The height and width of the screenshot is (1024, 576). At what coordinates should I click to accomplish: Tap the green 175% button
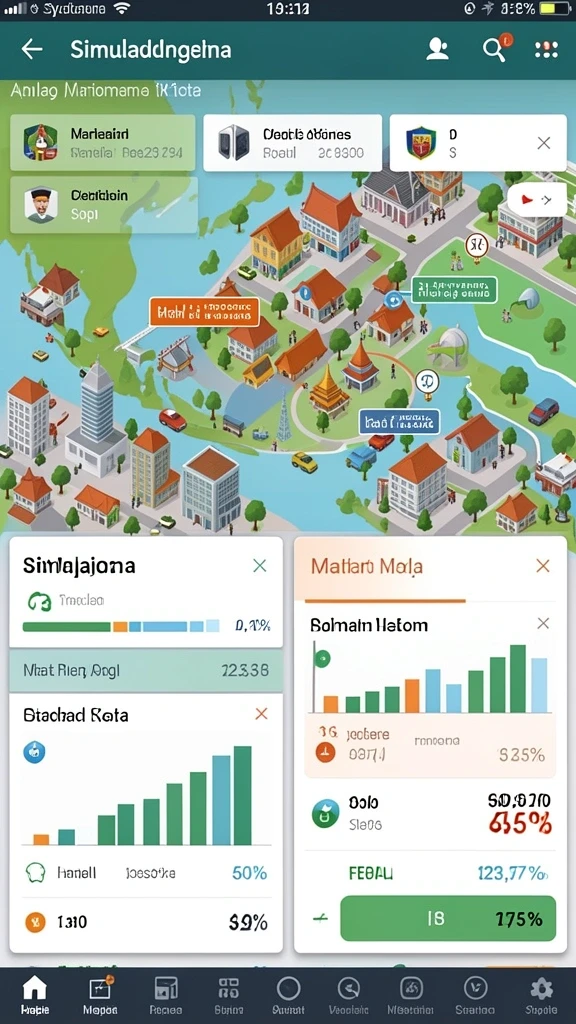point(448,918)
